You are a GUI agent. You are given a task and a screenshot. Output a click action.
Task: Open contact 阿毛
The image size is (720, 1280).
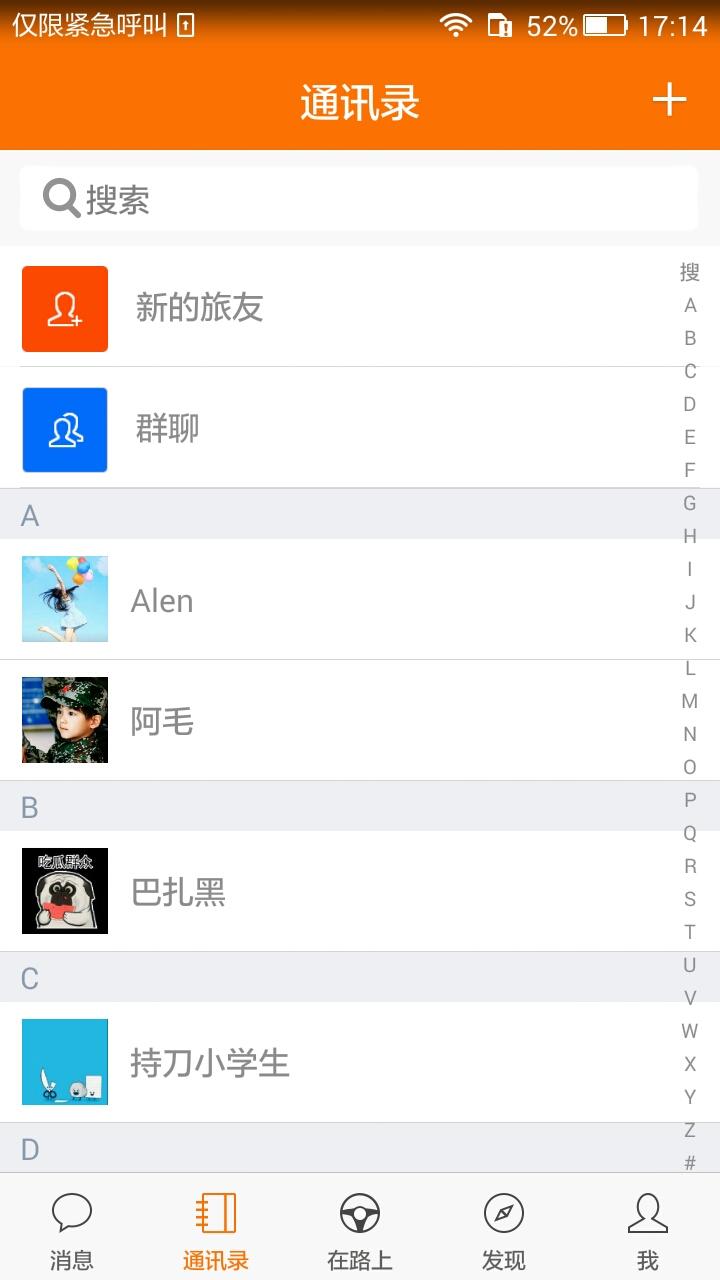(x=340, y=721)
